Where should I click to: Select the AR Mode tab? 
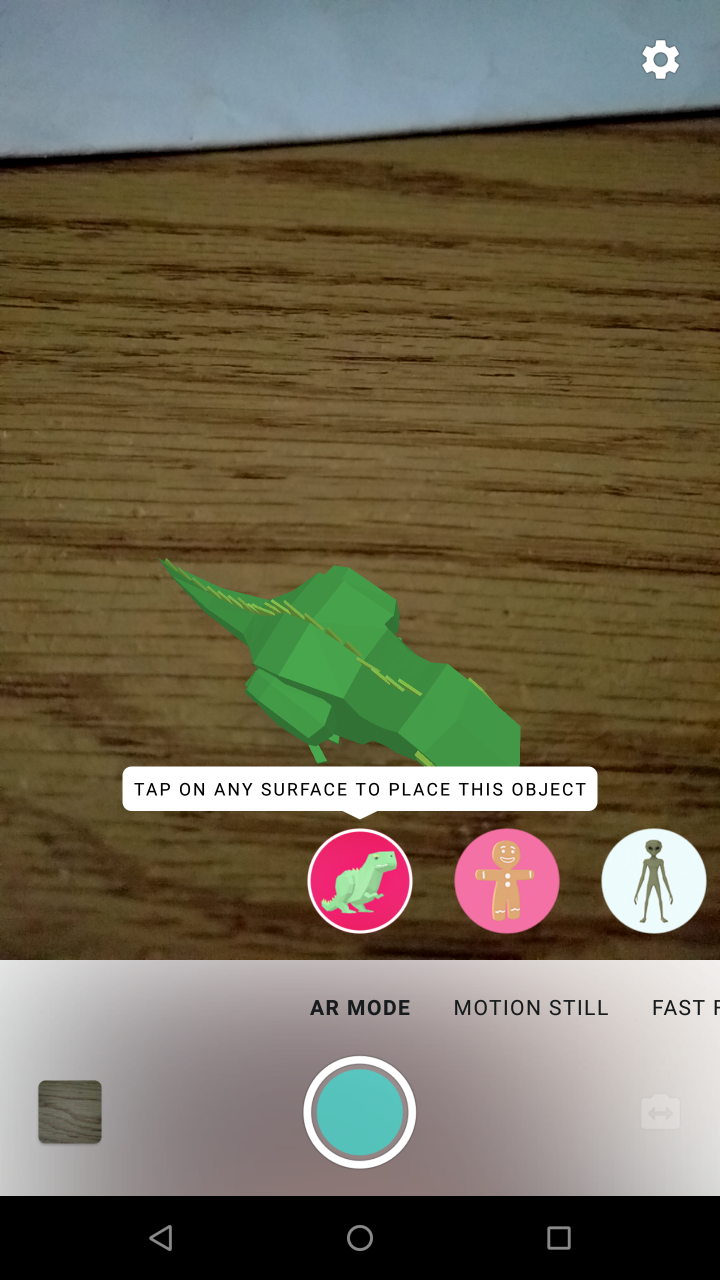click(360, 1008)
